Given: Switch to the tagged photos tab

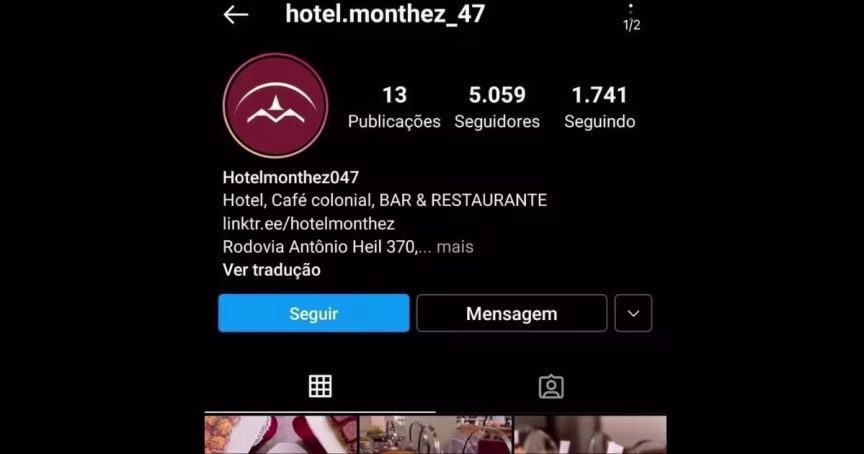Looking at the screenshot, I should (x=551, y=386).
